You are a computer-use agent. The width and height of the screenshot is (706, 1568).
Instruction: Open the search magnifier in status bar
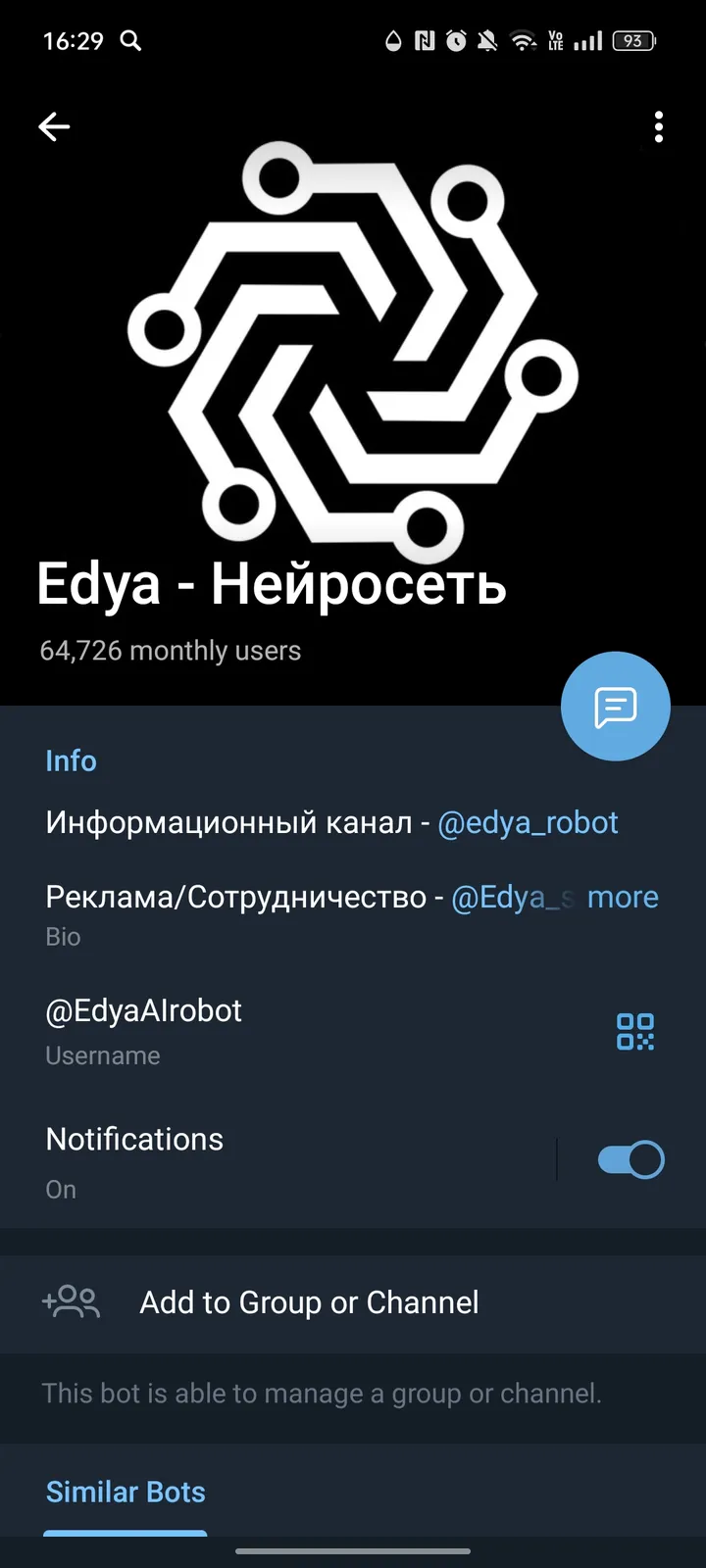click(x=132, y=41)
